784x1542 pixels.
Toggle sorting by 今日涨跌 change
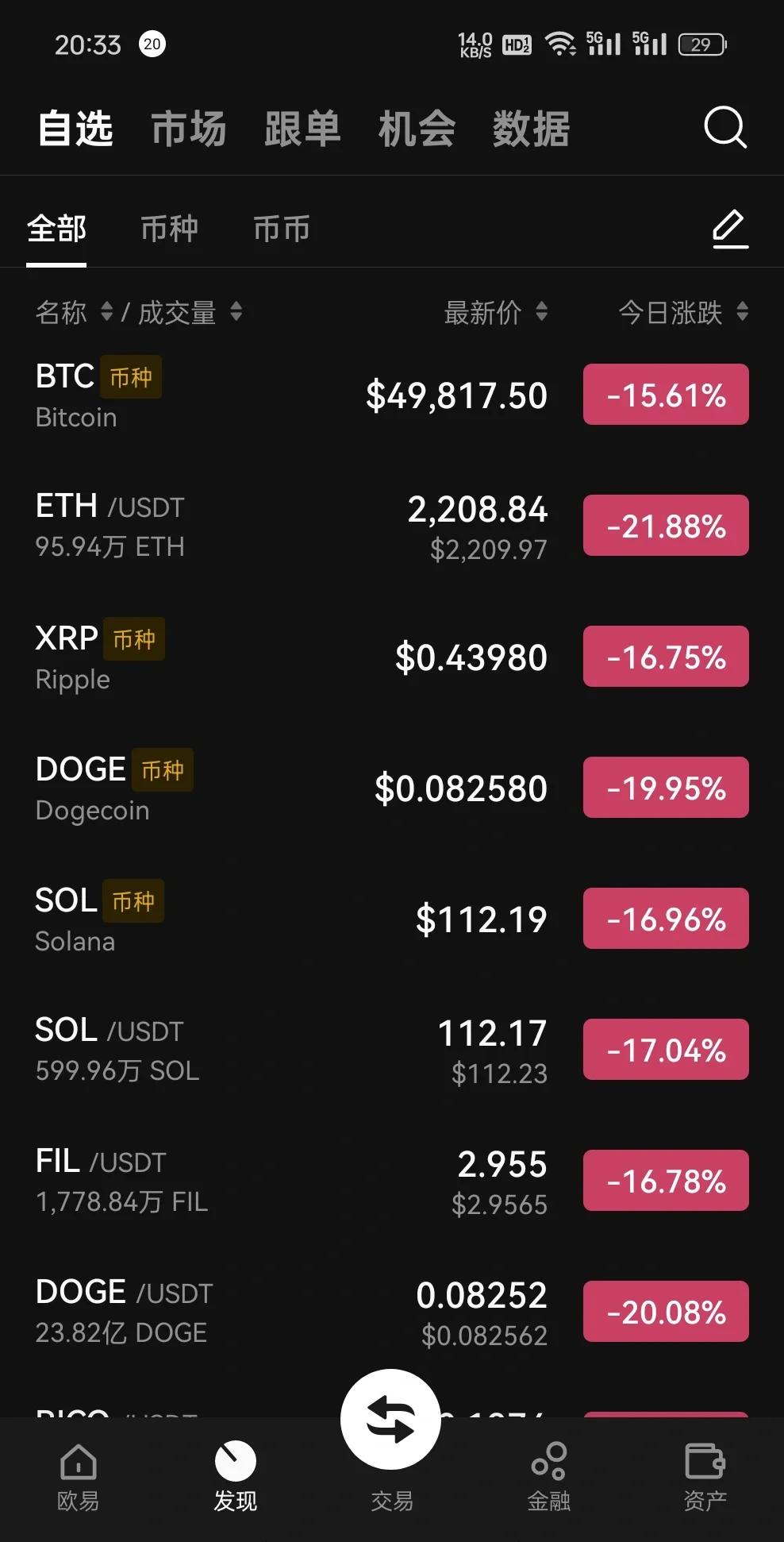[682, 313]
